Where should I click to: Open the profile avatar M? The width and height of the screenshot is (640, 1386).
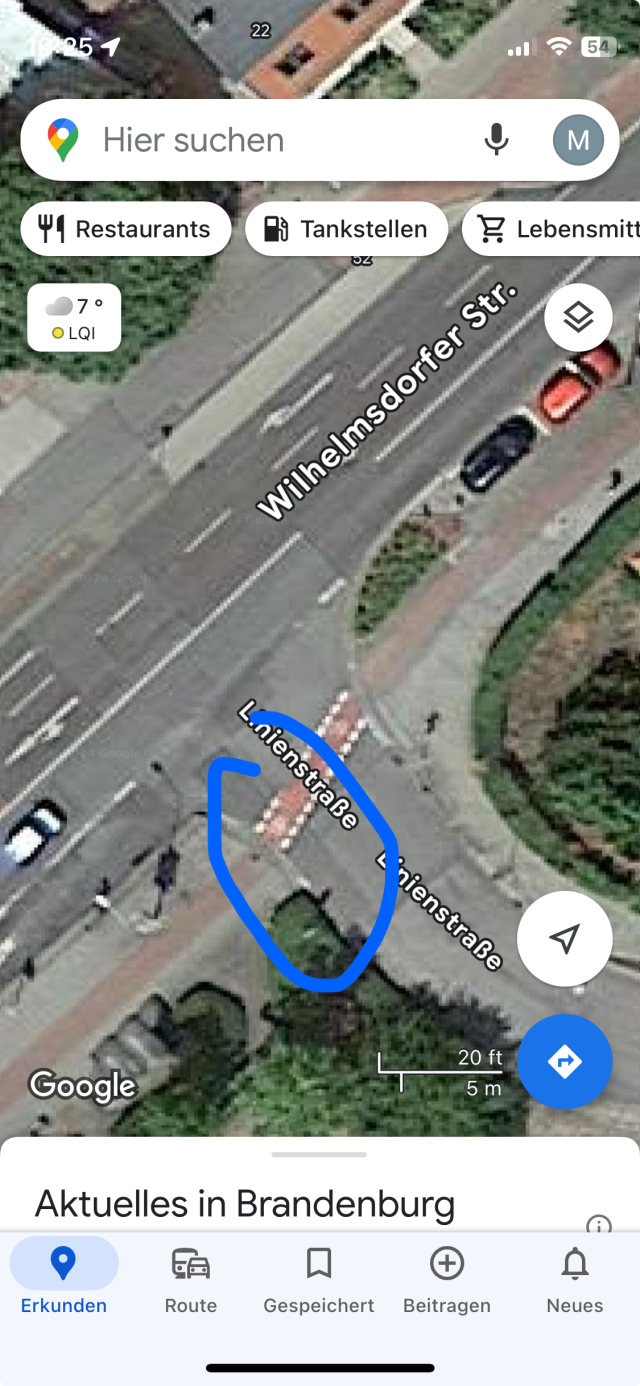point(578,140)
